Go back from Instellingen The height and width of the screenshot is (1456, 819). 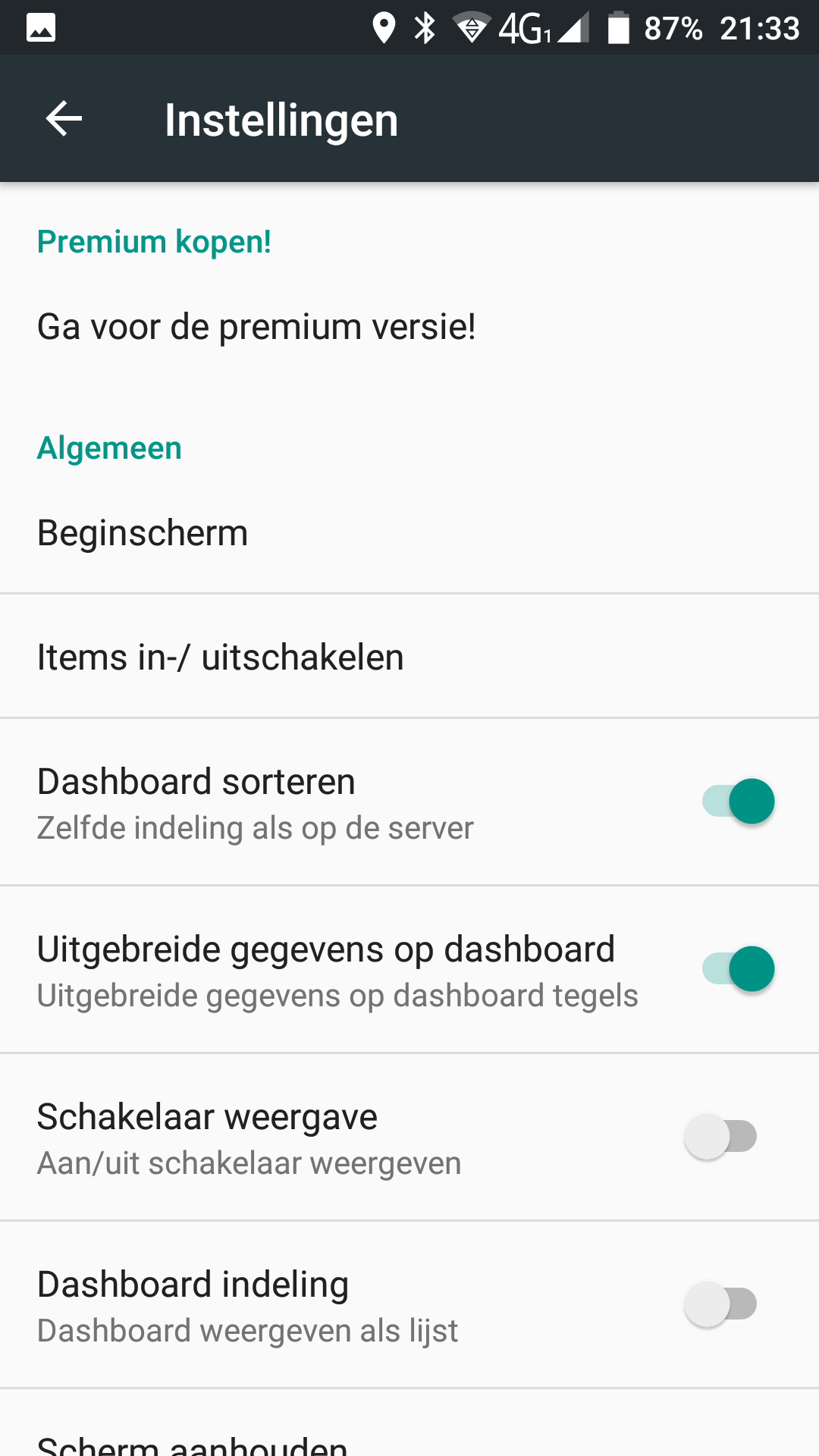coord(64,119)
